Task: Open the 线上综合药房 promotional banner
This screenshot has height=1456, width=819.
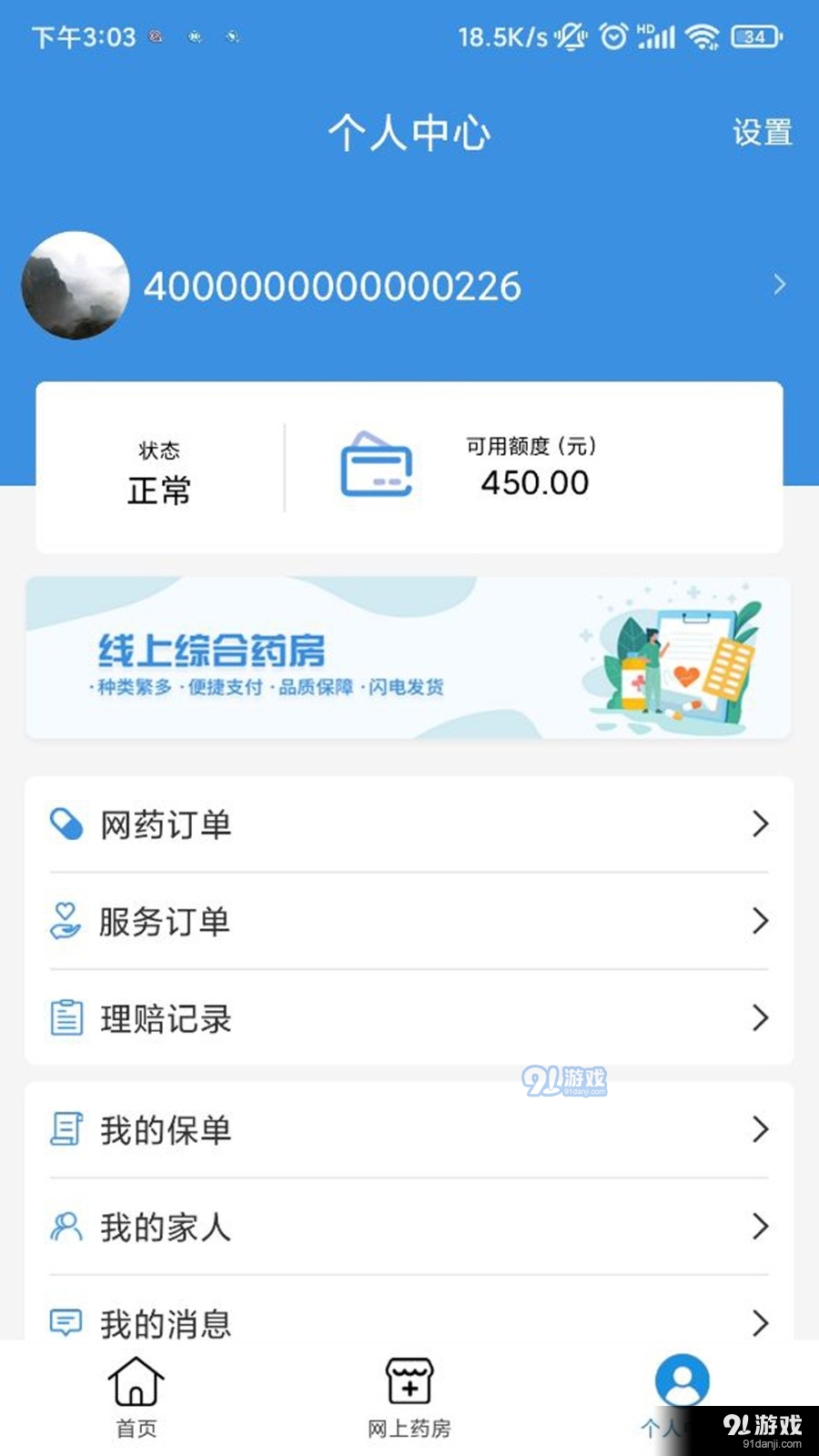Action: [x=409, y=657]
